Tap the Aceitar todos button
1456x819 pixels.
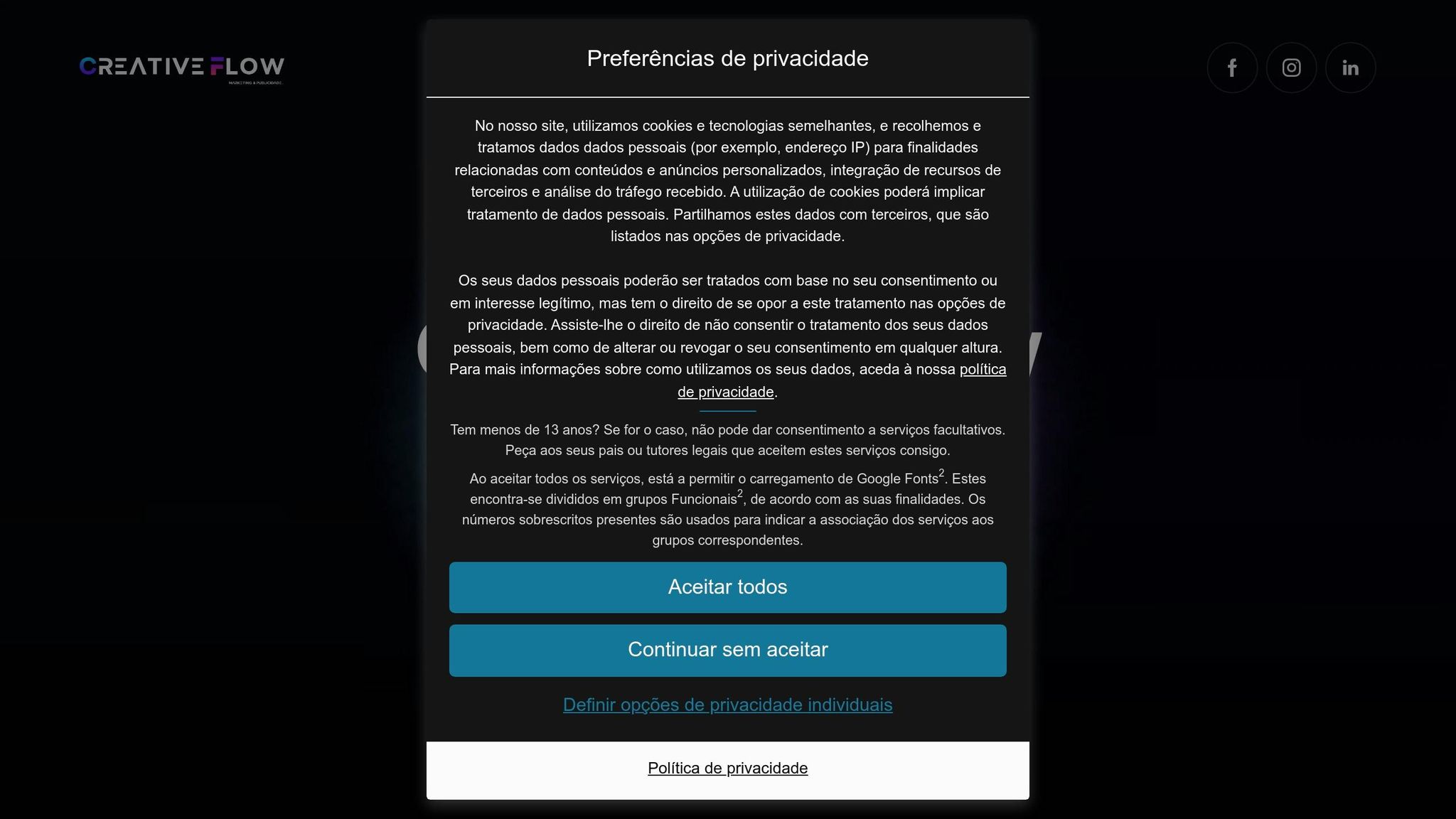coord(727,587)
